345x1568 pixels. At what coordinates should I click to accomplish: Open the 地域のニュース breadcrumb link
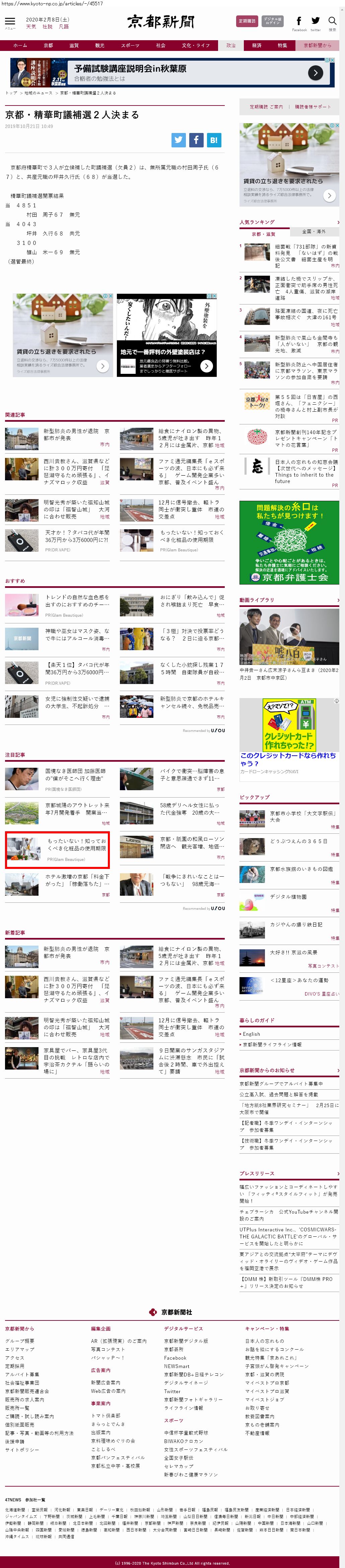38,93
